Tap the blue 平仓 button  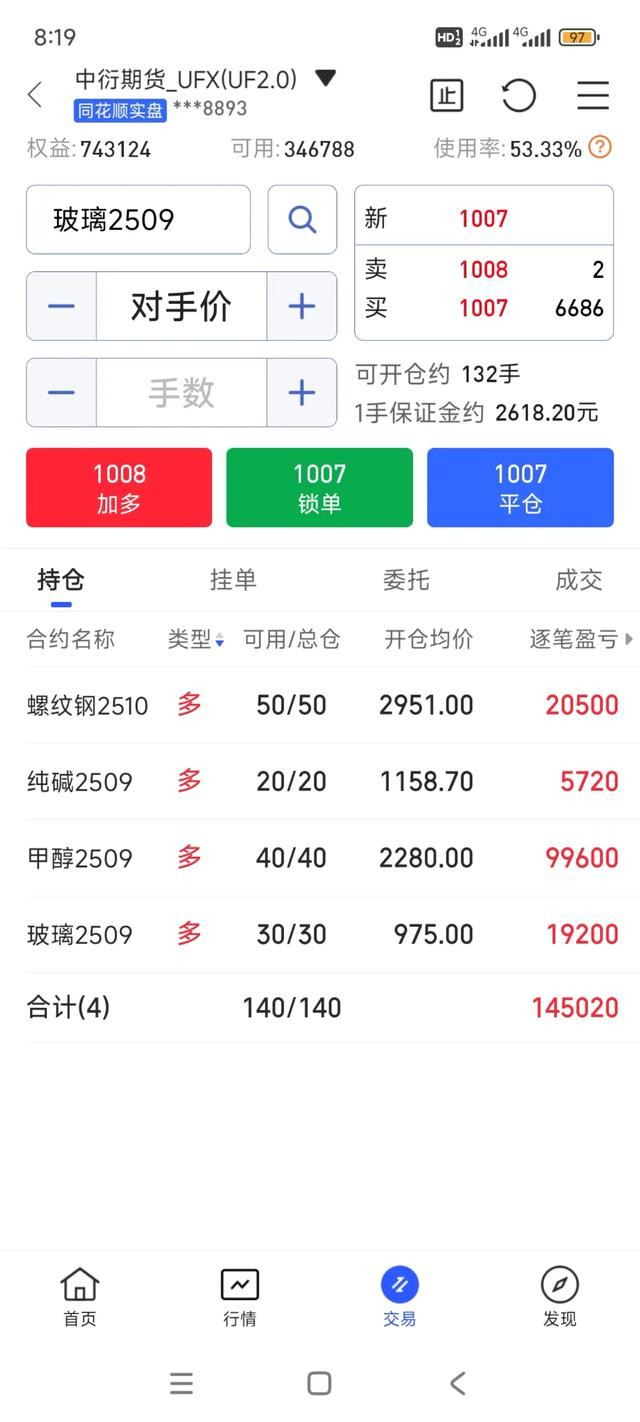(x=520, y=487)
